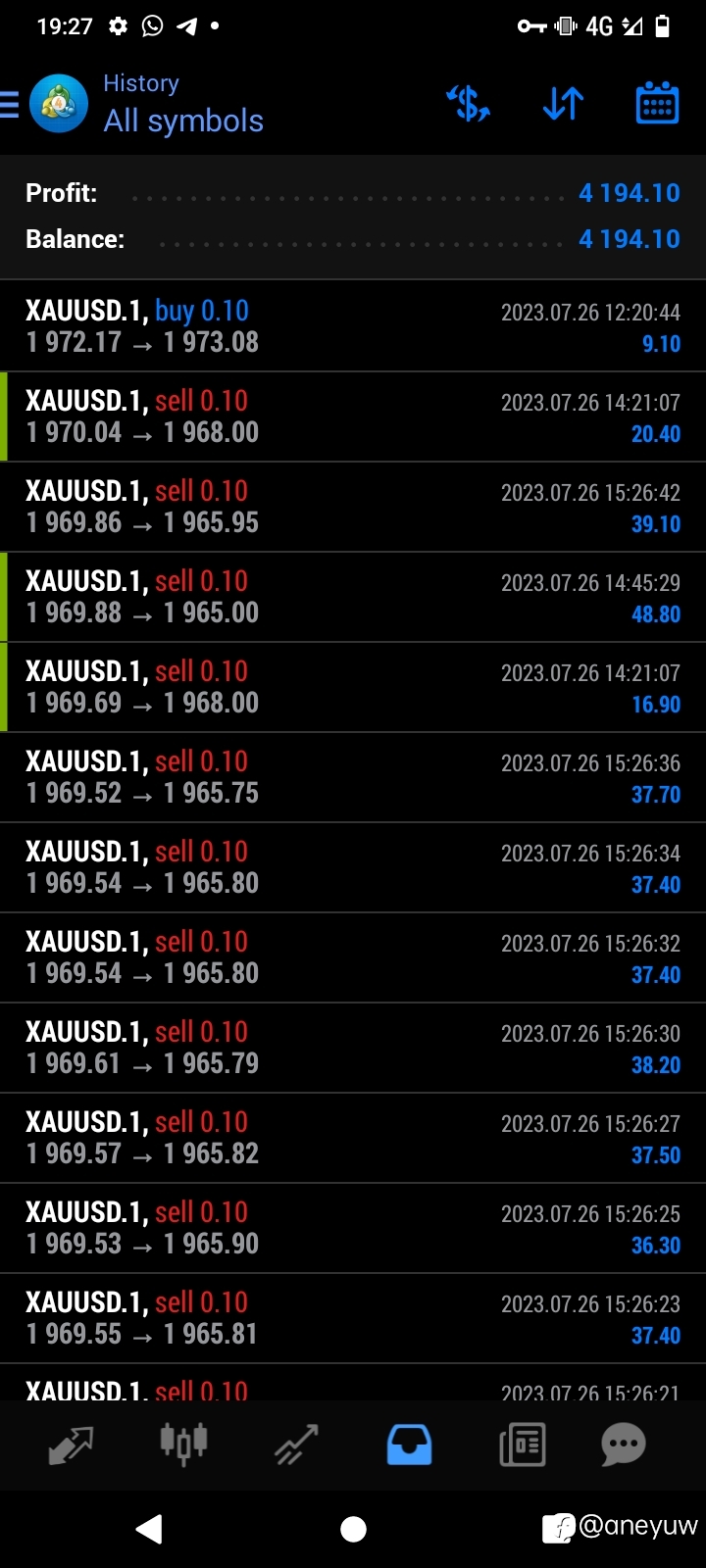Open the buy trade closed at 1 973.08
This screenshot has height=1568, width=706.
click(353, 326)
